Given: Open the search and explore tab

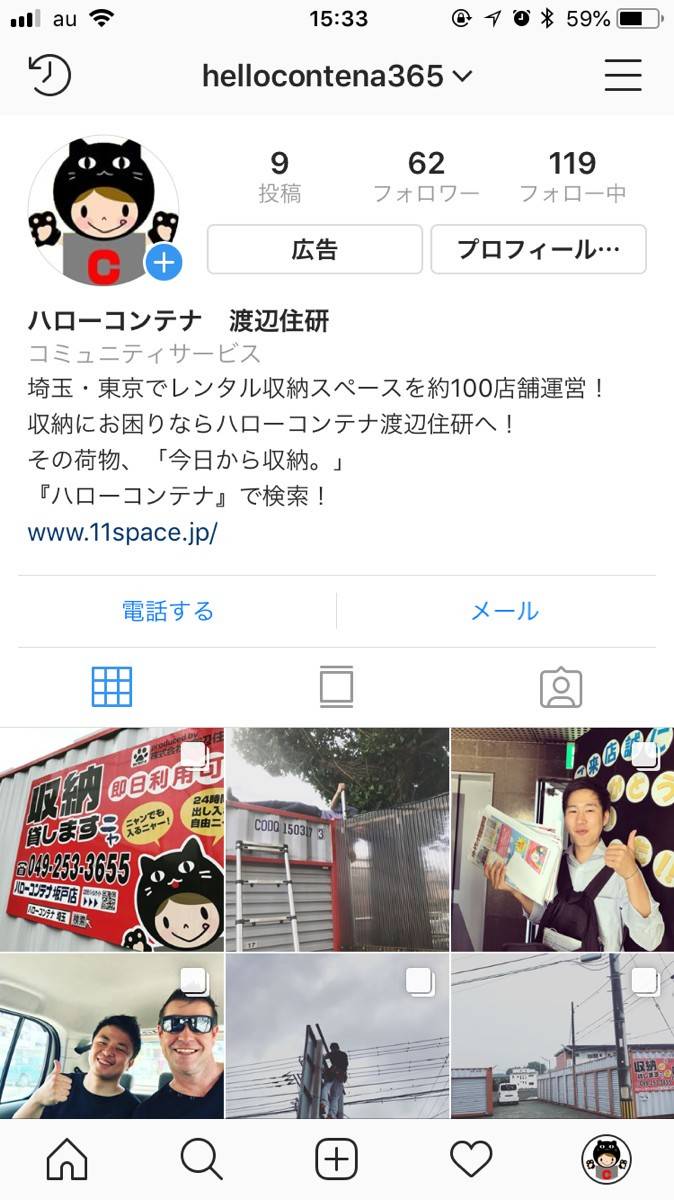Looking at the screenshot, I should click(x=201, y=1159).
